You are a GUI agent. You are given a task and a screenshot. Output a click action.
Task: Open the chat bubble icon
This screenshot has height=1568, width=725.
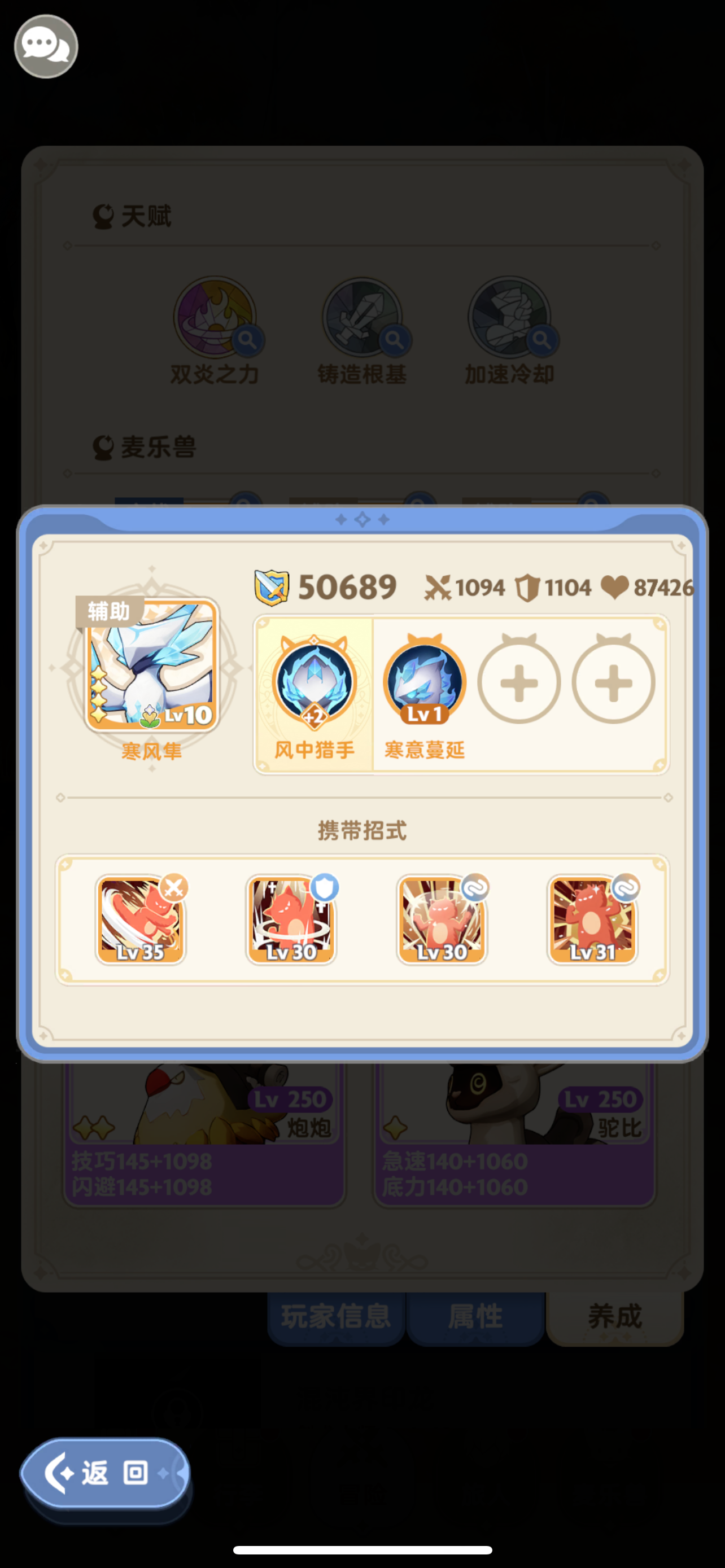pyautogui.click(x=46, y=46)
